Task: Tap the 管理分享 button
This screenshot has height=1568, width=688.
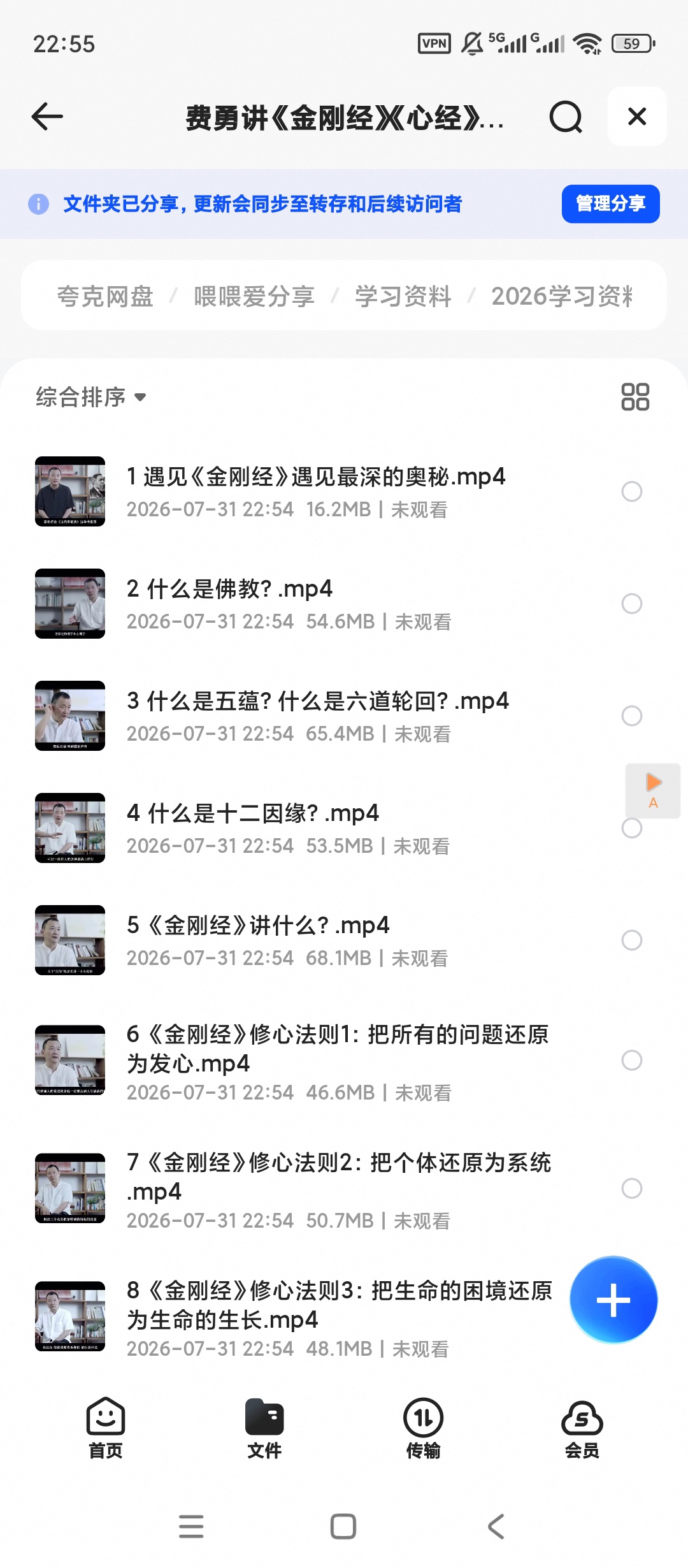Action: click(x=610, y=204)
